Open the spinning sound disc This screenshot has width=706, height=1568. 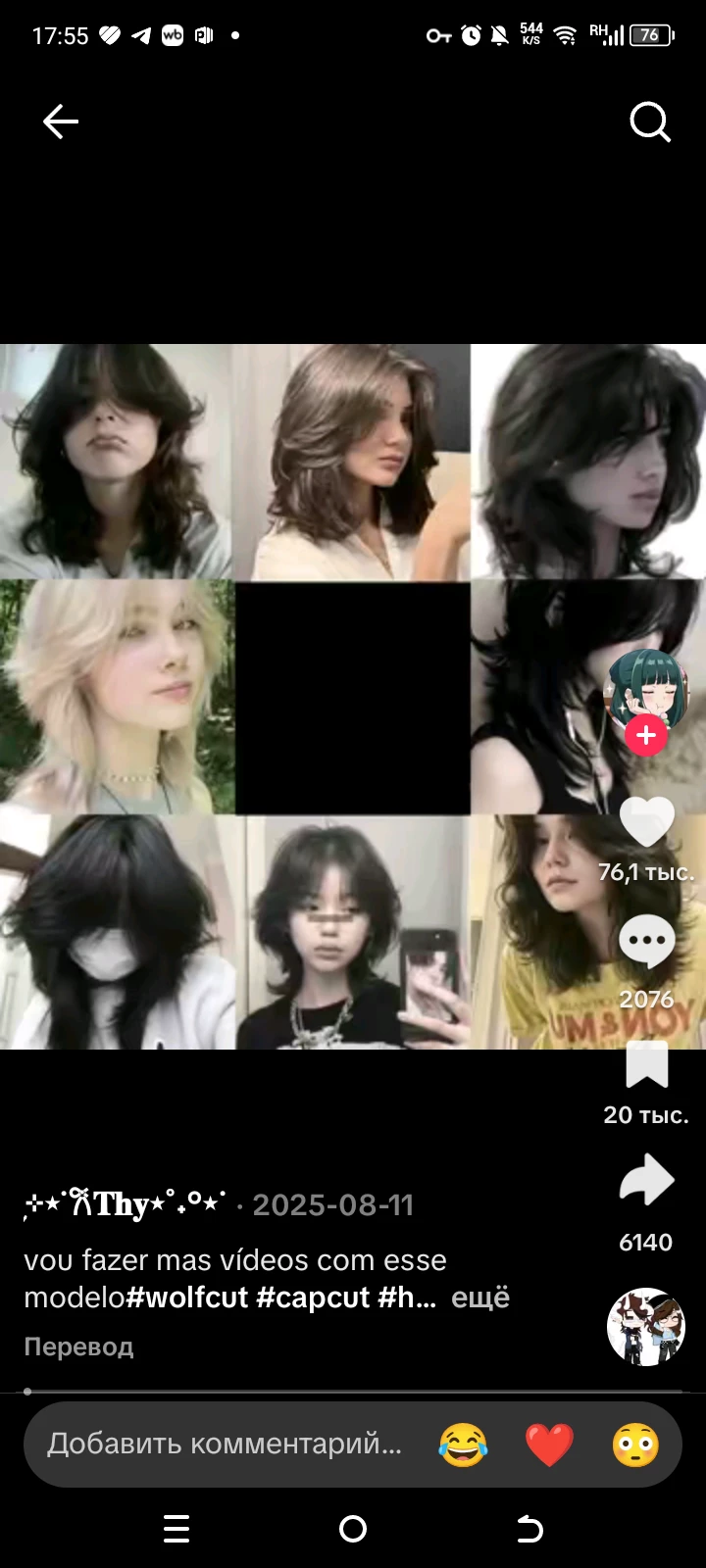(646, 1327)
